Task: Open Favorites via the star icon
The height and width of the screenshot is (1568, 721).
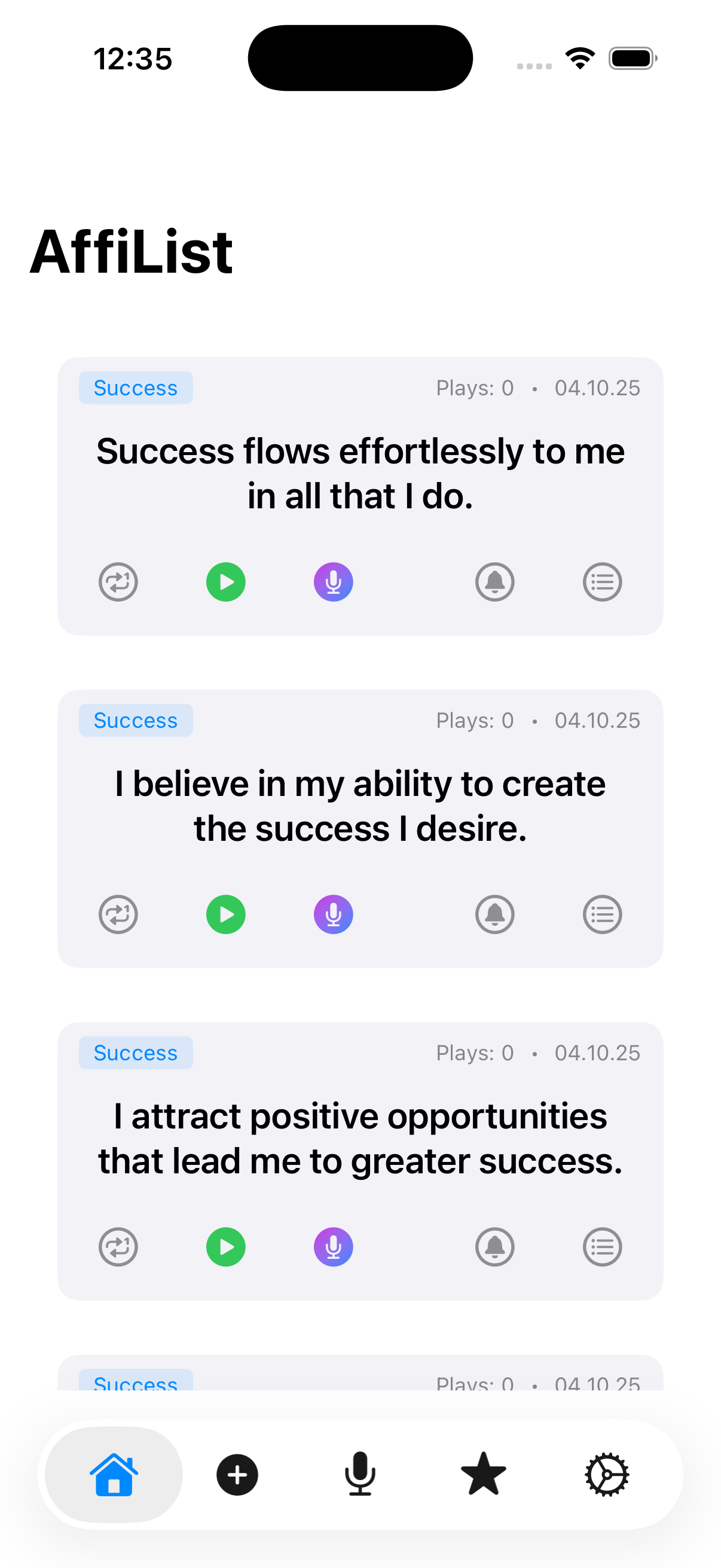Action: tap(483, 1474)
